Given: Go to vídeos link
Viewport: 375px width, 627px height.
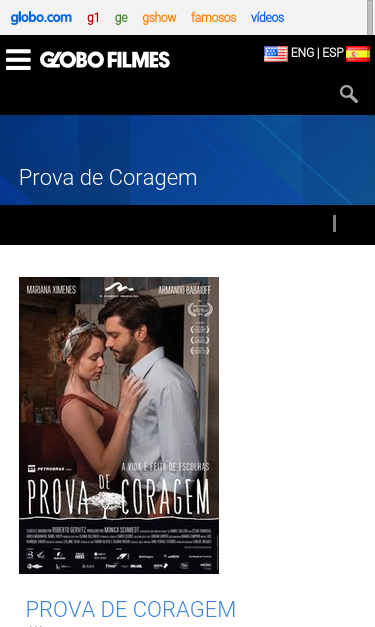Looking at the screenshot, I should tap(267, 18).
